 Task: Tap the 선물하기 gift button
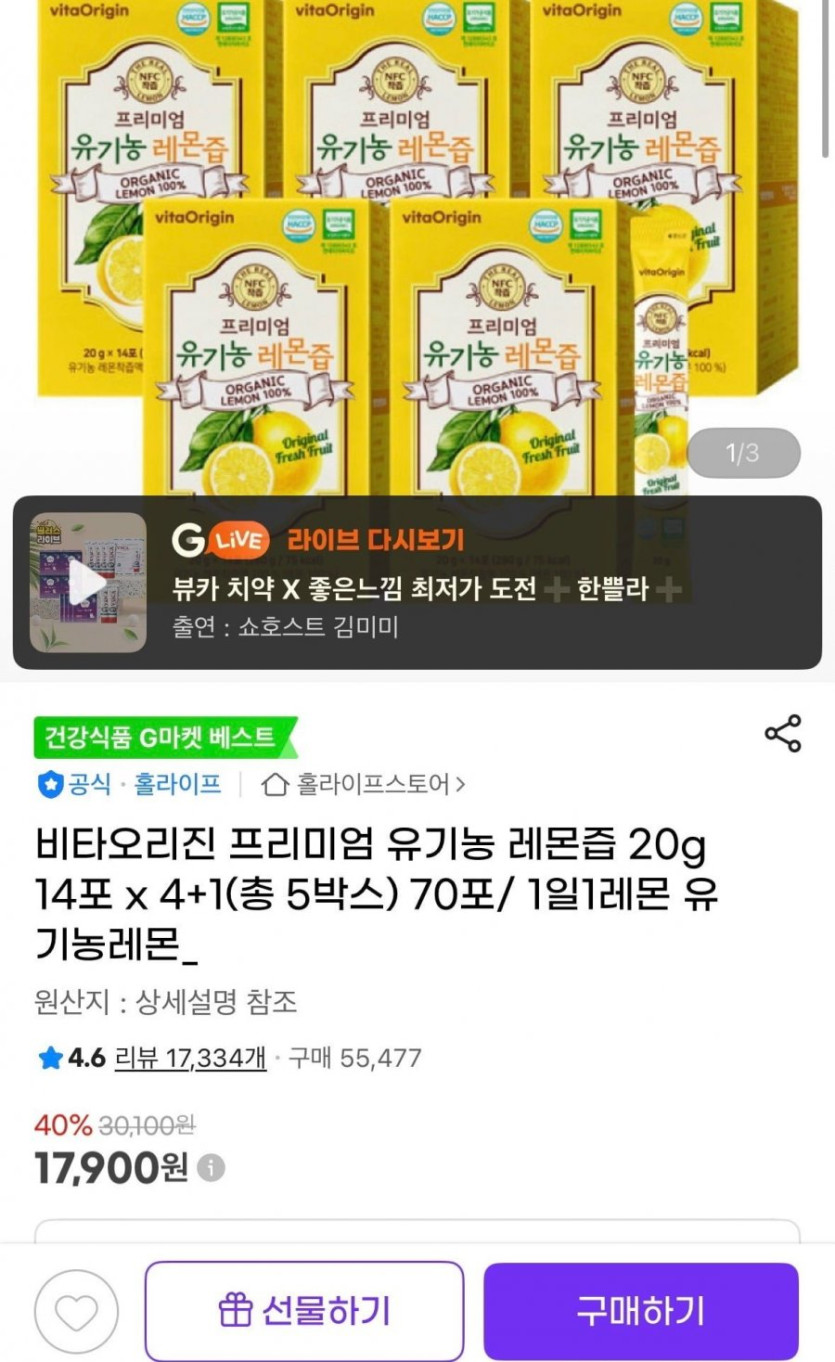304,1311
